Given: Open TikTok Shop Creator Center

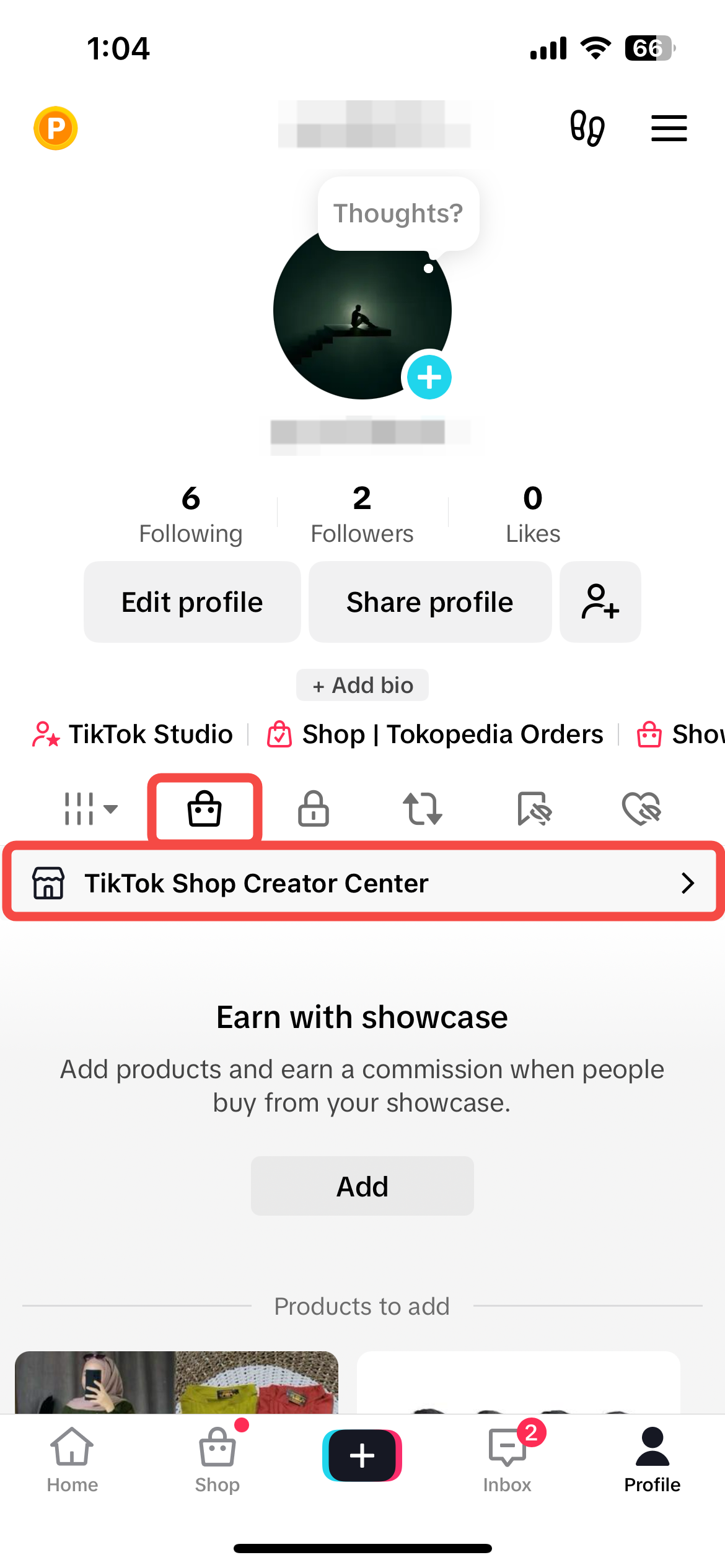Looking at the screenshot, I should (362, 883).
